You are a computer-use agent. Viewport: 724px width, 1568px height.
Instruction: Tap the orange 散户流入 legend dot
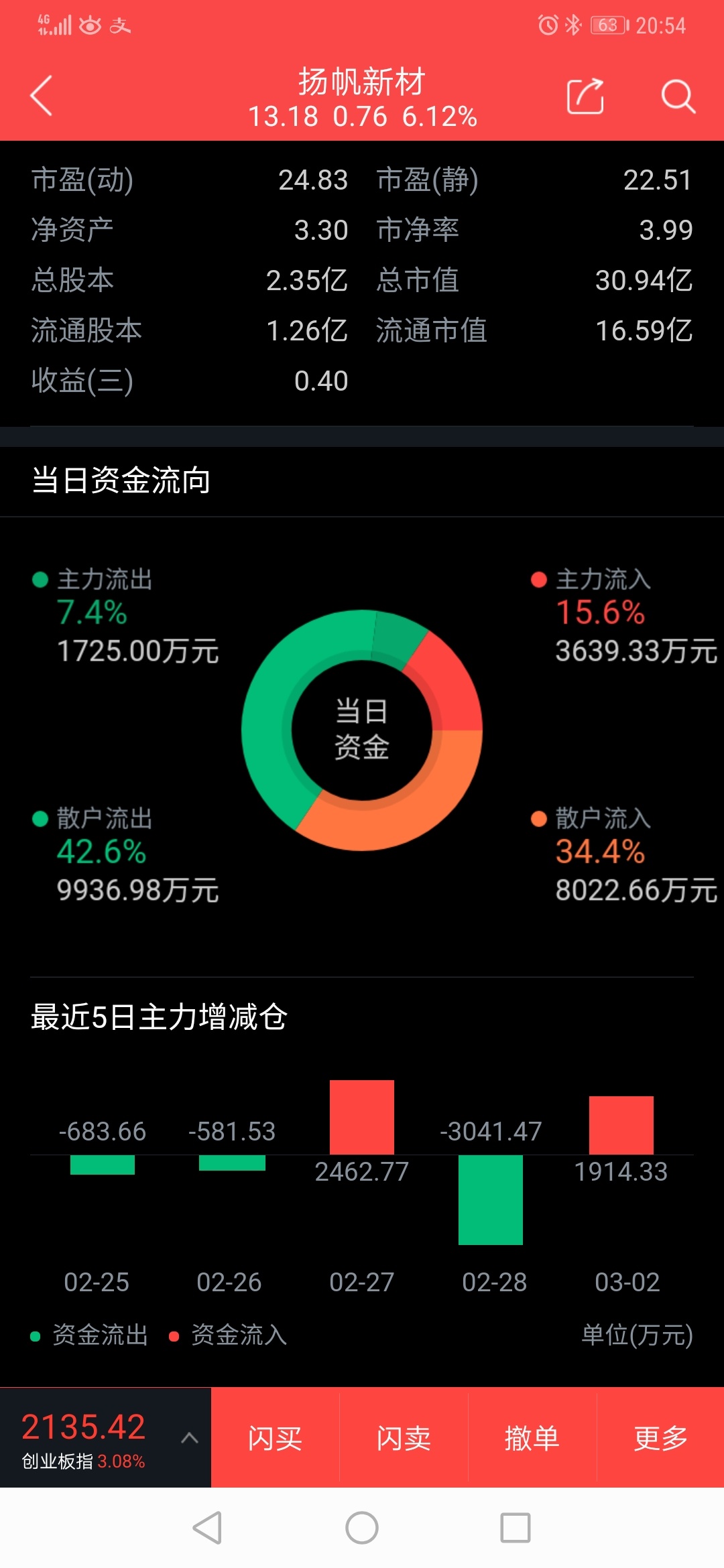click(x=538, y=819)
